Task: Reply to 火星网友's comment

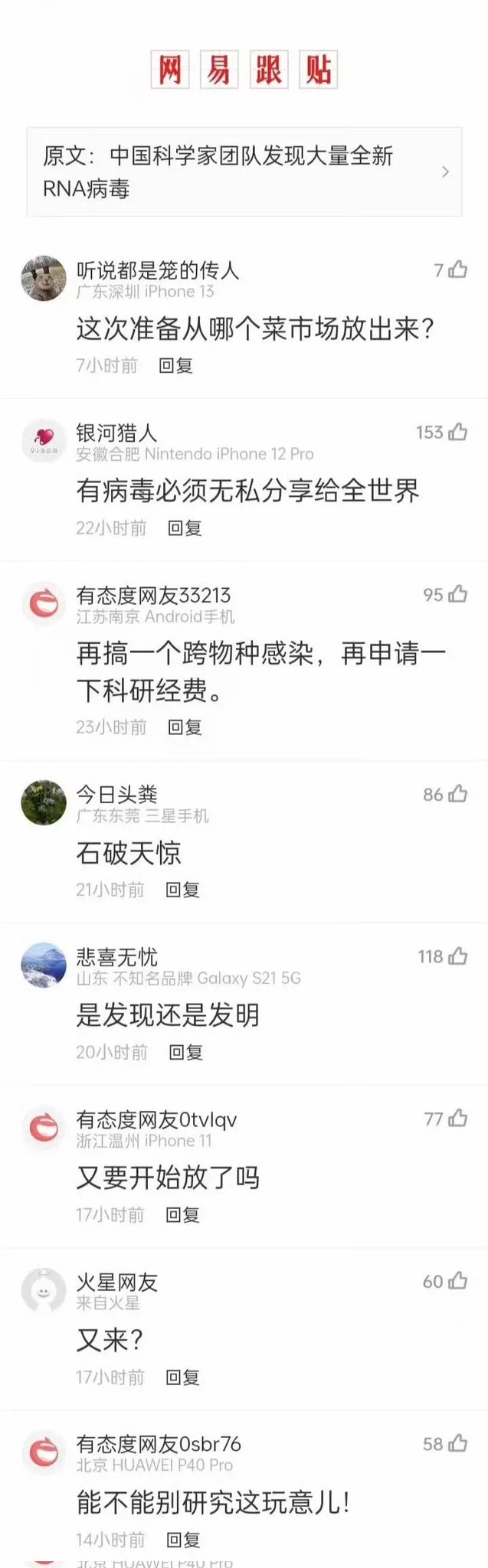Action: pyautogui.click(x=182, y=1377)
